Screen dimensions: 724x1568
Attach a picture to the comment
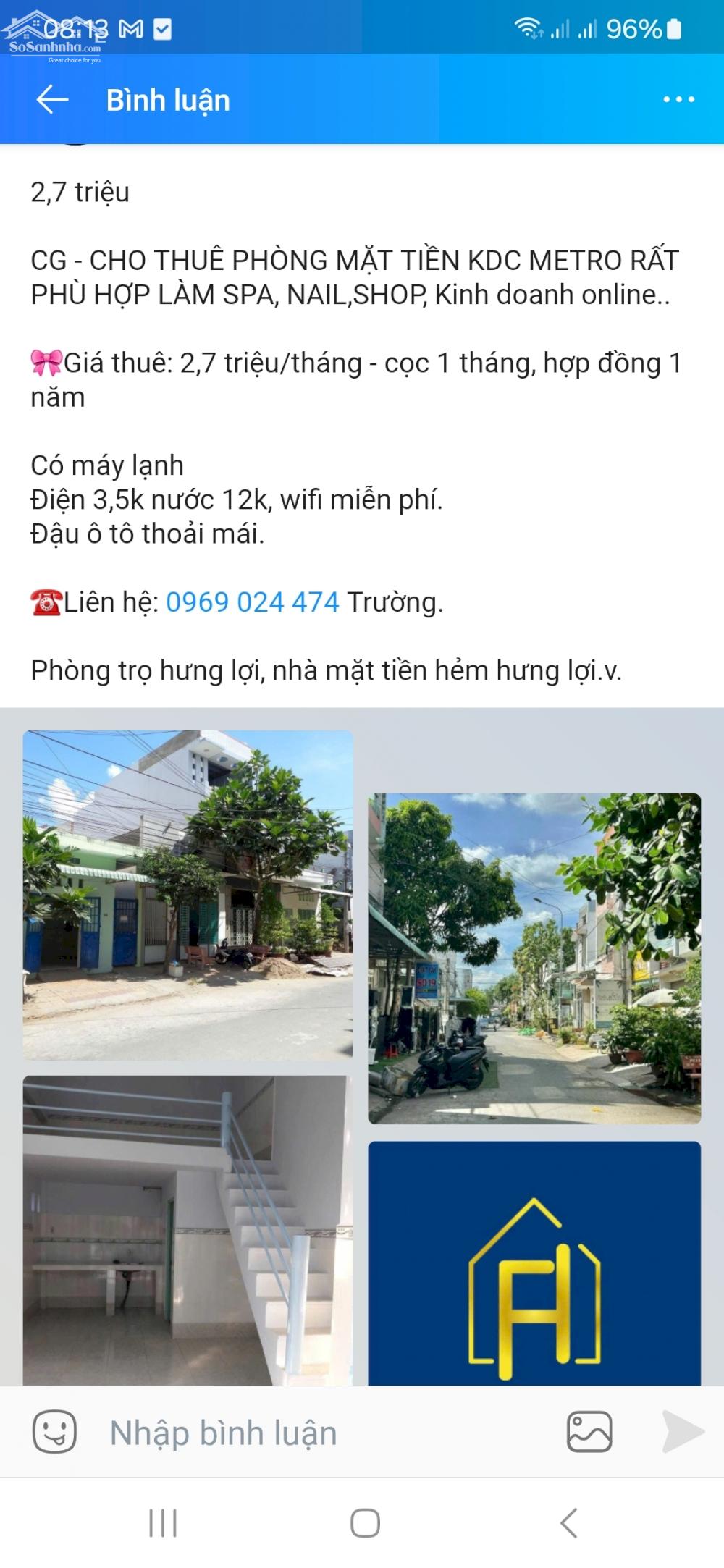click(589, 1432)
